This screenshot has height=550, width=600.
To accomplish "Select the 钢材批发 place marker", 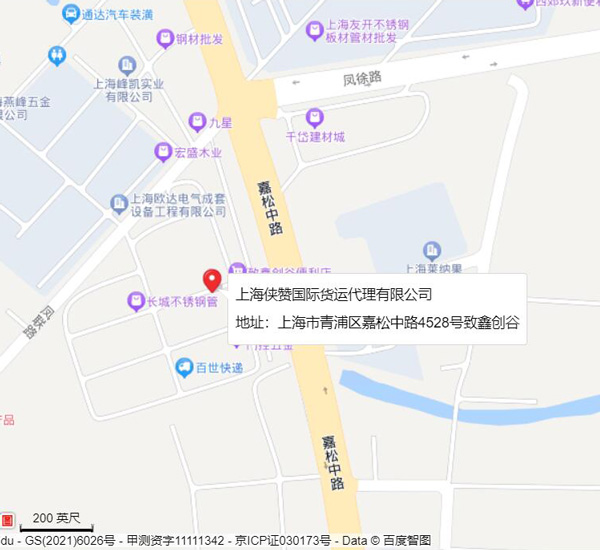I will coord(165,39).
